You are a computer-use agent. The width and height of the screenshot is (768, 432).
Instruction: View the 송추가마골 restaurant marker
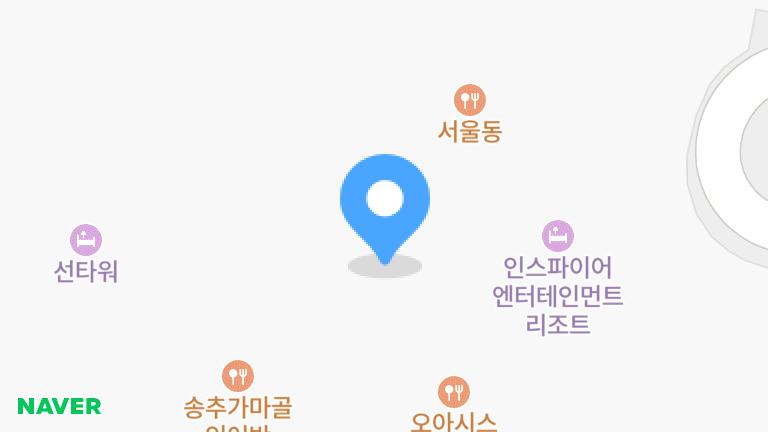[238, 376]
